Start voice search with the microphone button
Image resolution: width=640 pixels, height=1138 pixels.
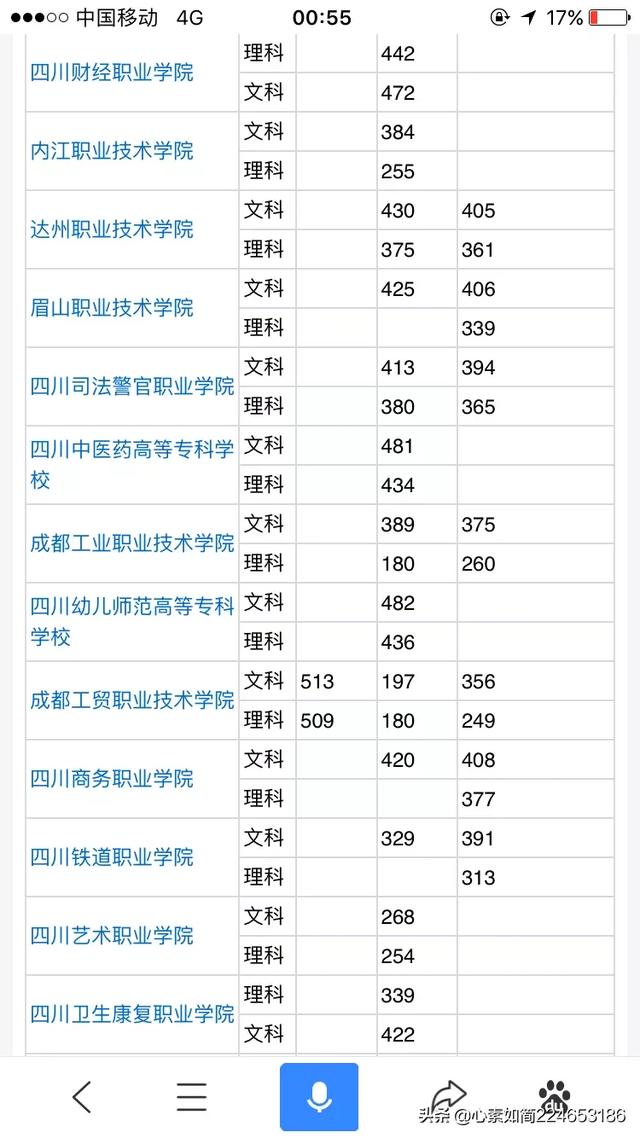[319, 1097]
